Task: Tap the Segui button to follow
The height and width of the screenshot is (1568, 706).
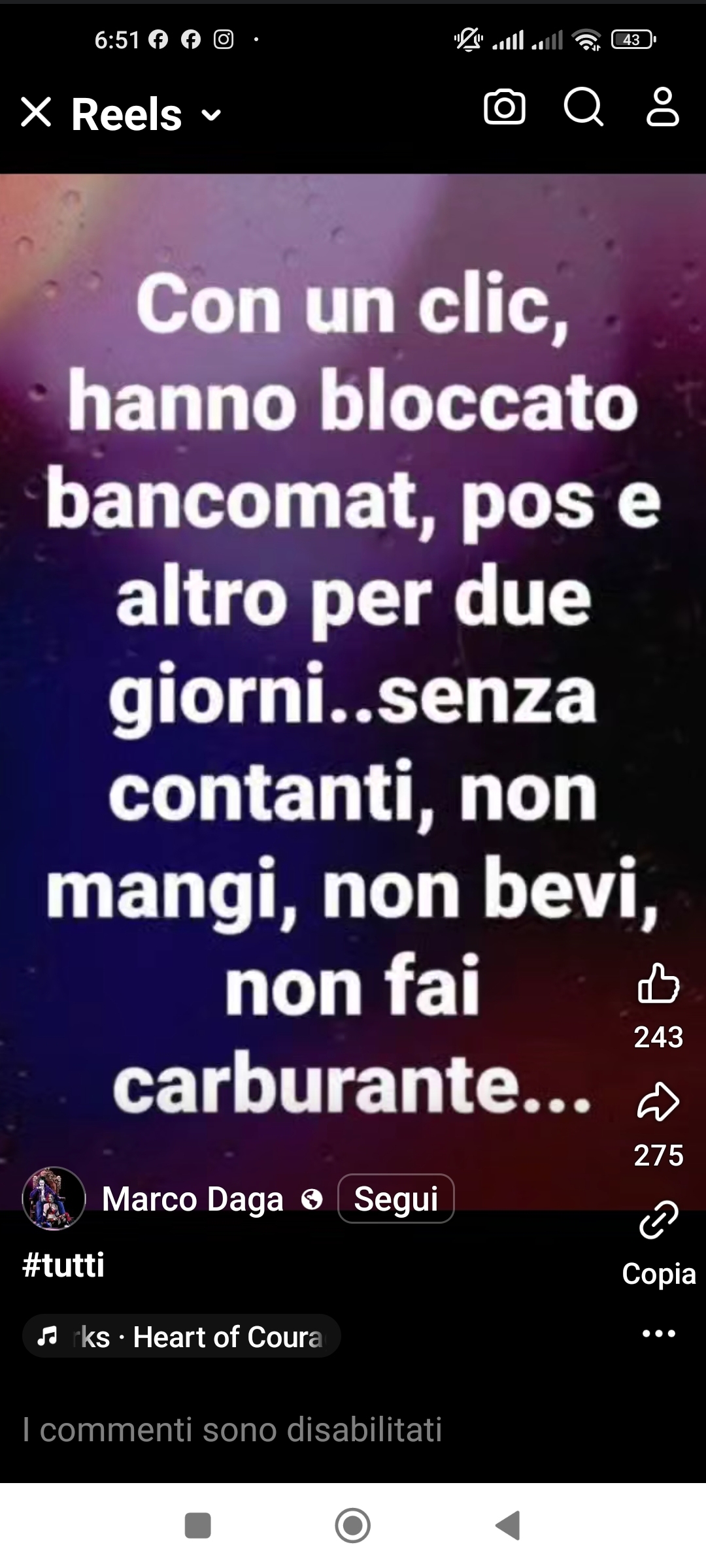Action: click(395, 1199)
